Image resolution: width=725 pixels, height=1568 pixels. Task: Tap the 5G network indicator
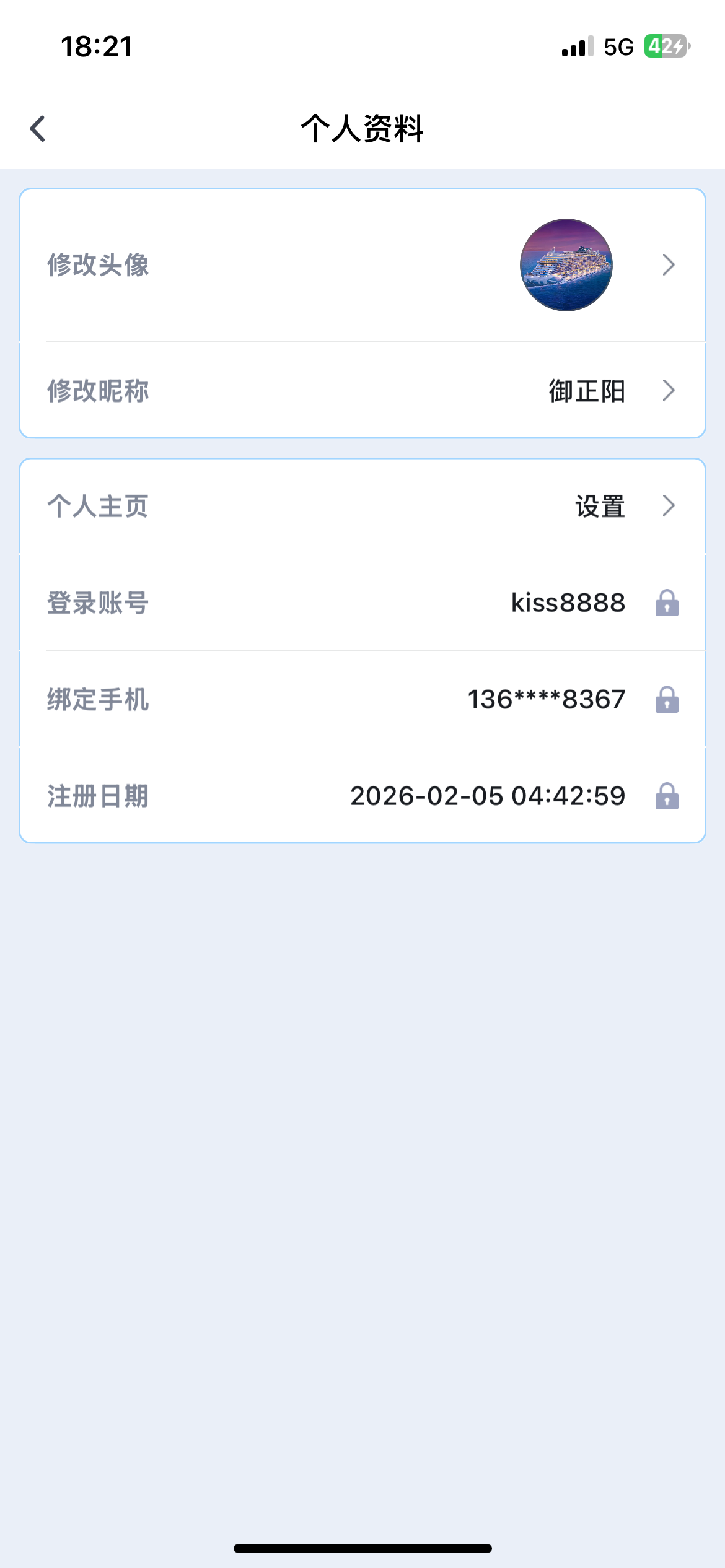[617, 46]
